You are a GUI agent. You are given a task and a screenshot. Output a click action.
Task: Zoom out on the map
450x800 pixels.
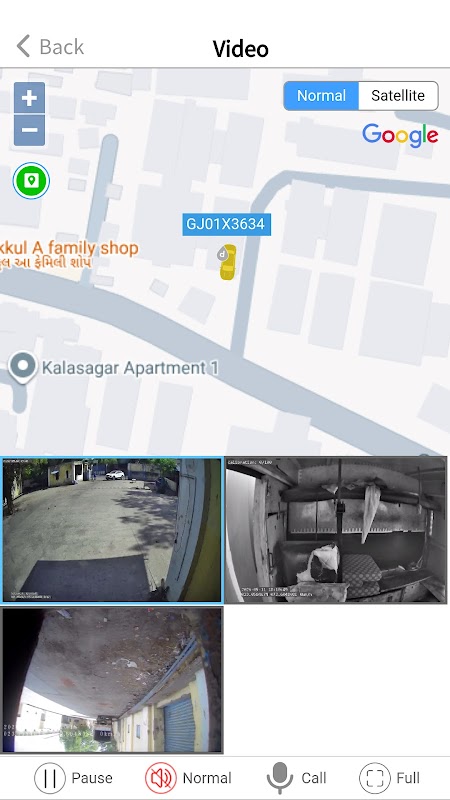click(x=30, y=130)
